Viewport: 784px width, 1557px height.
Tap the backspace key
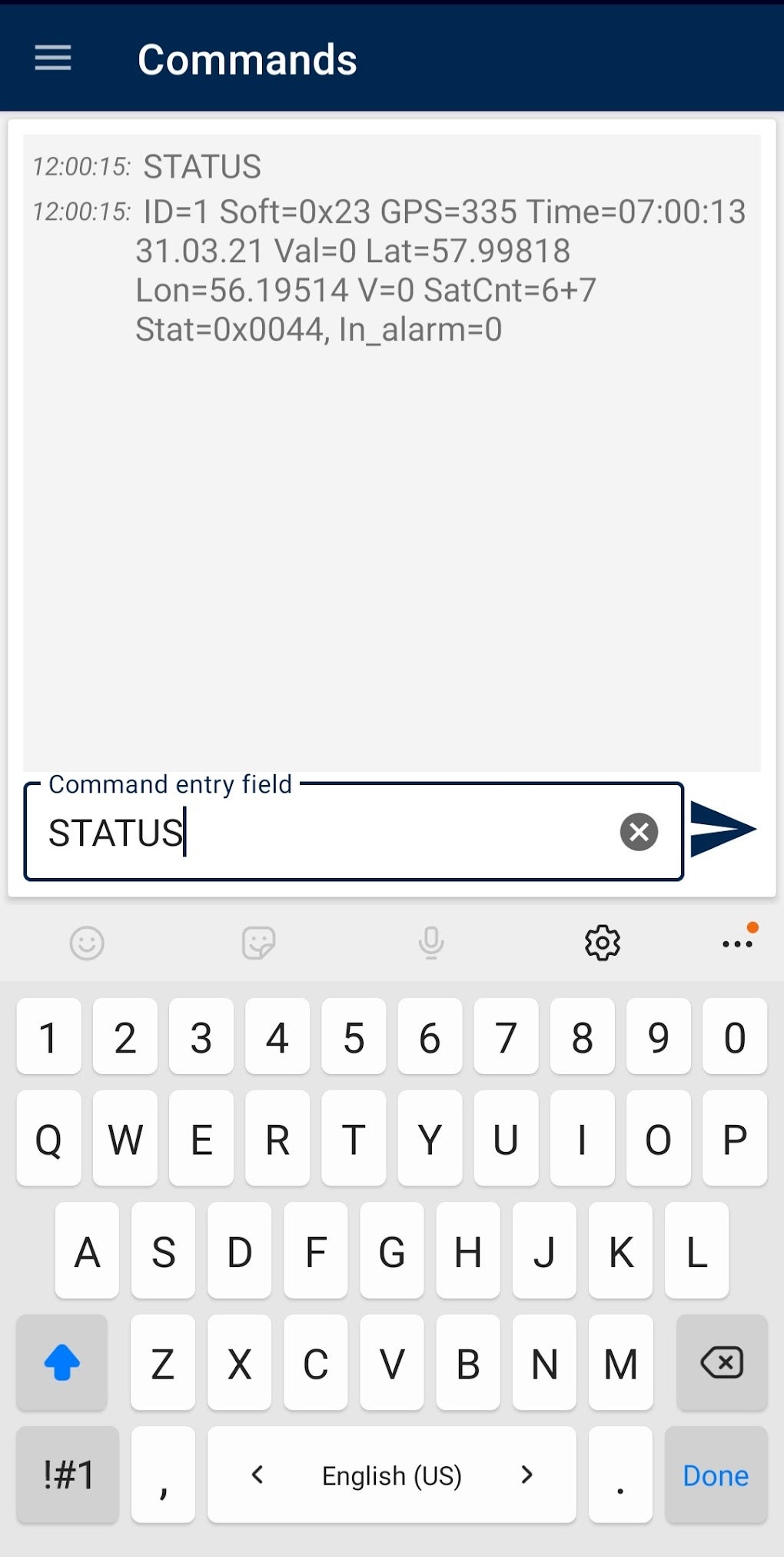point(720,1364)
